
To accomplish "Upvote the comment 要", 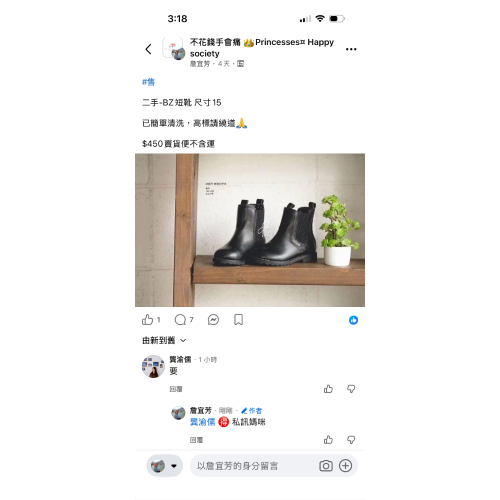I will (x=328, y=389).
